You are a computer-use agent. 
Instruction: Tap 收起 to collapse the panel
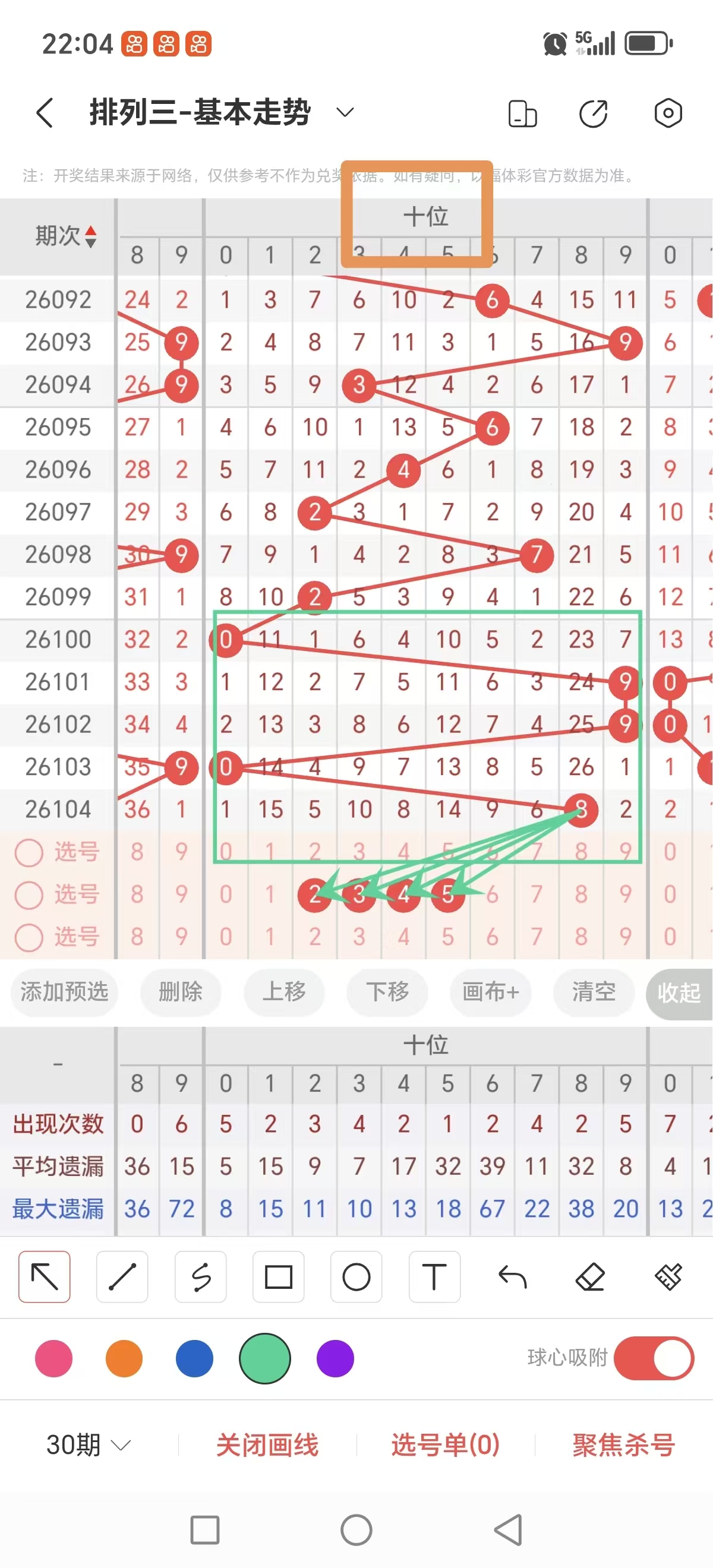pyautogui.click(x=680, y=992)
